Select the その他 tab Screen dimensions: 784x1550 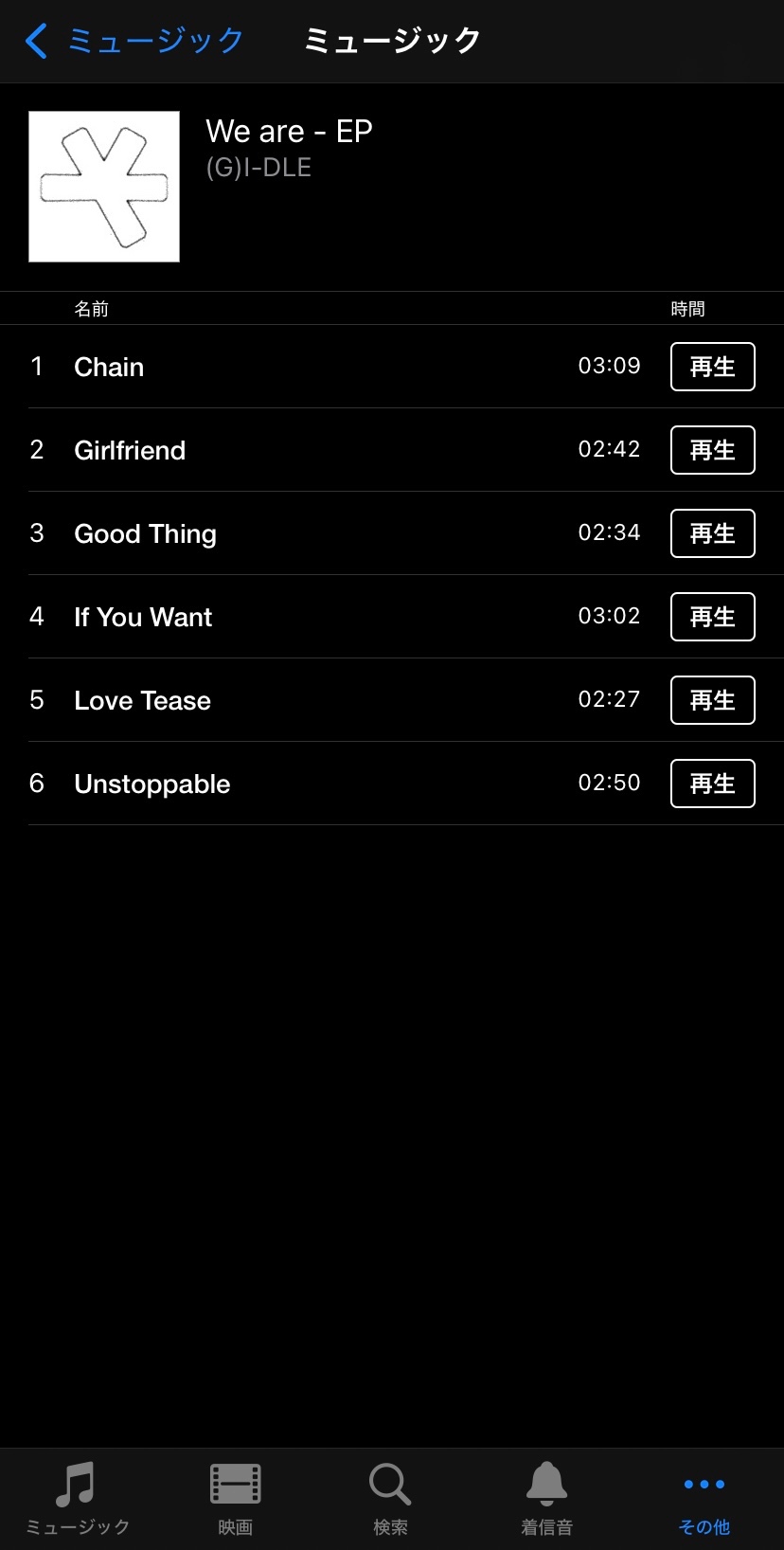[x=704, y=1497]
